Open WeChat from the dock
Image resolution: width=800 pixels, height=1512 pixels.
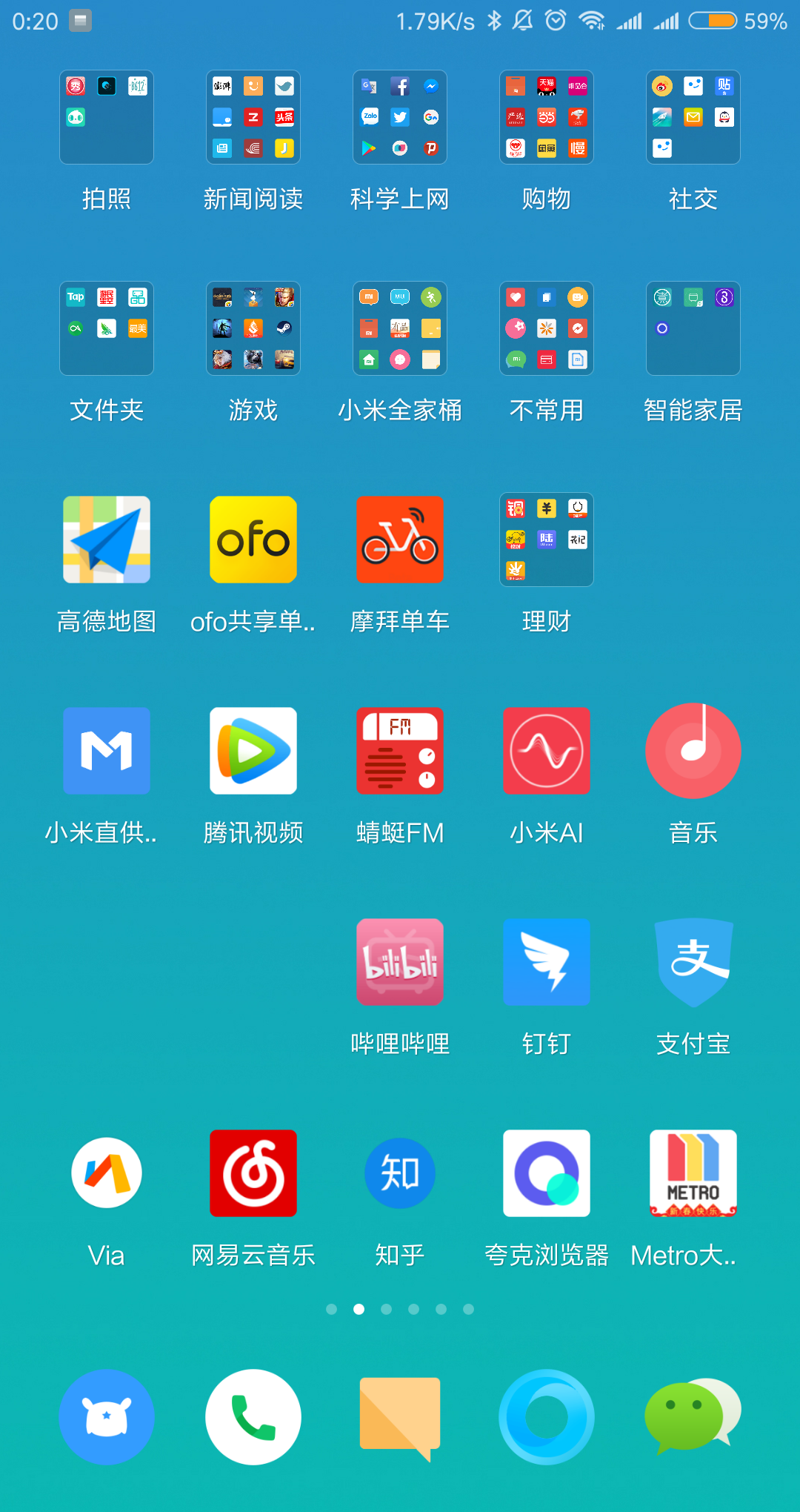coord(693,1417)
